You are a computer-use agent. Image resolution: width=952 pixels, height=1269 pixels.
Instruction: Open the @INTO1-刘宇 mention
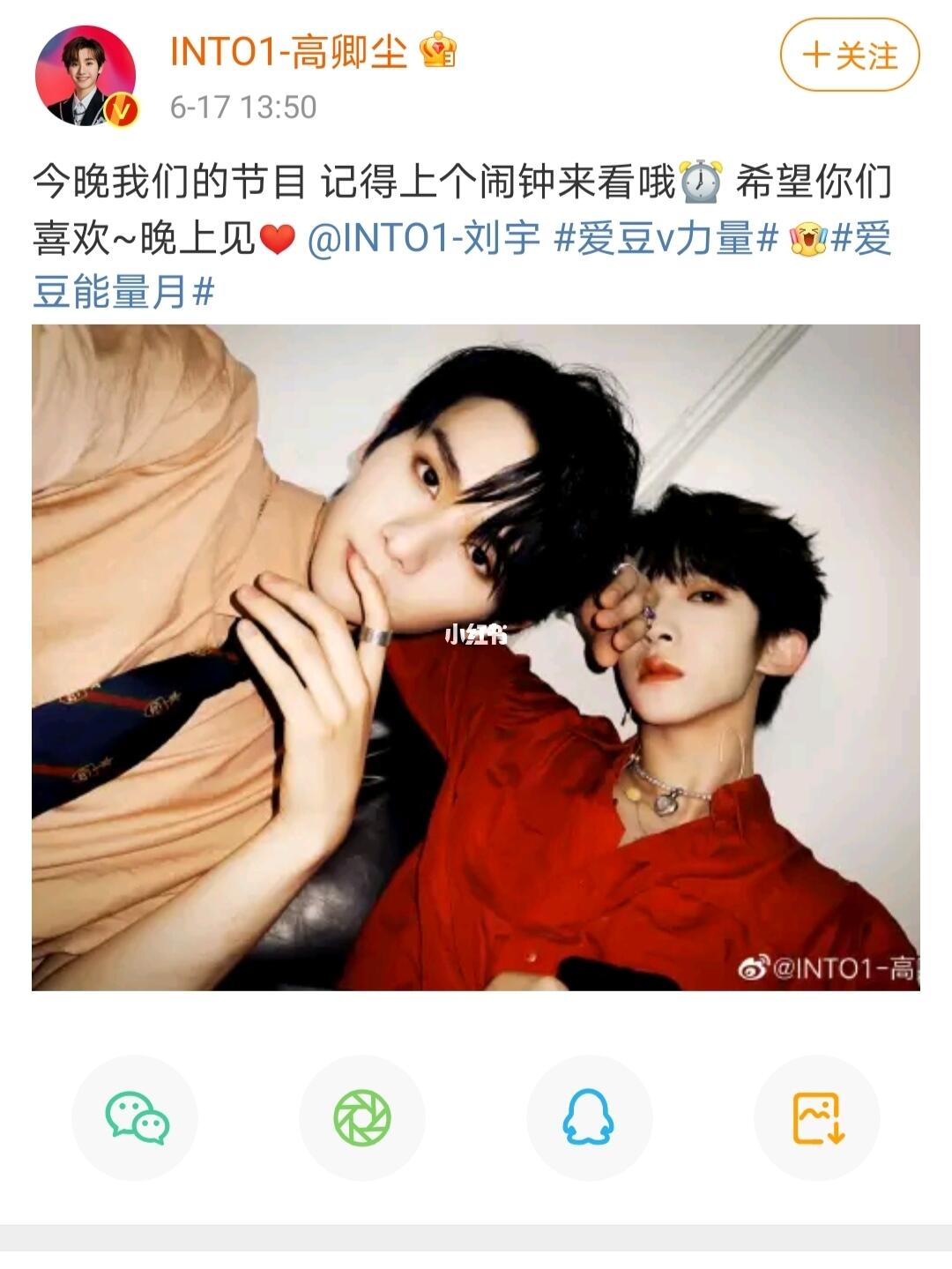423,239
